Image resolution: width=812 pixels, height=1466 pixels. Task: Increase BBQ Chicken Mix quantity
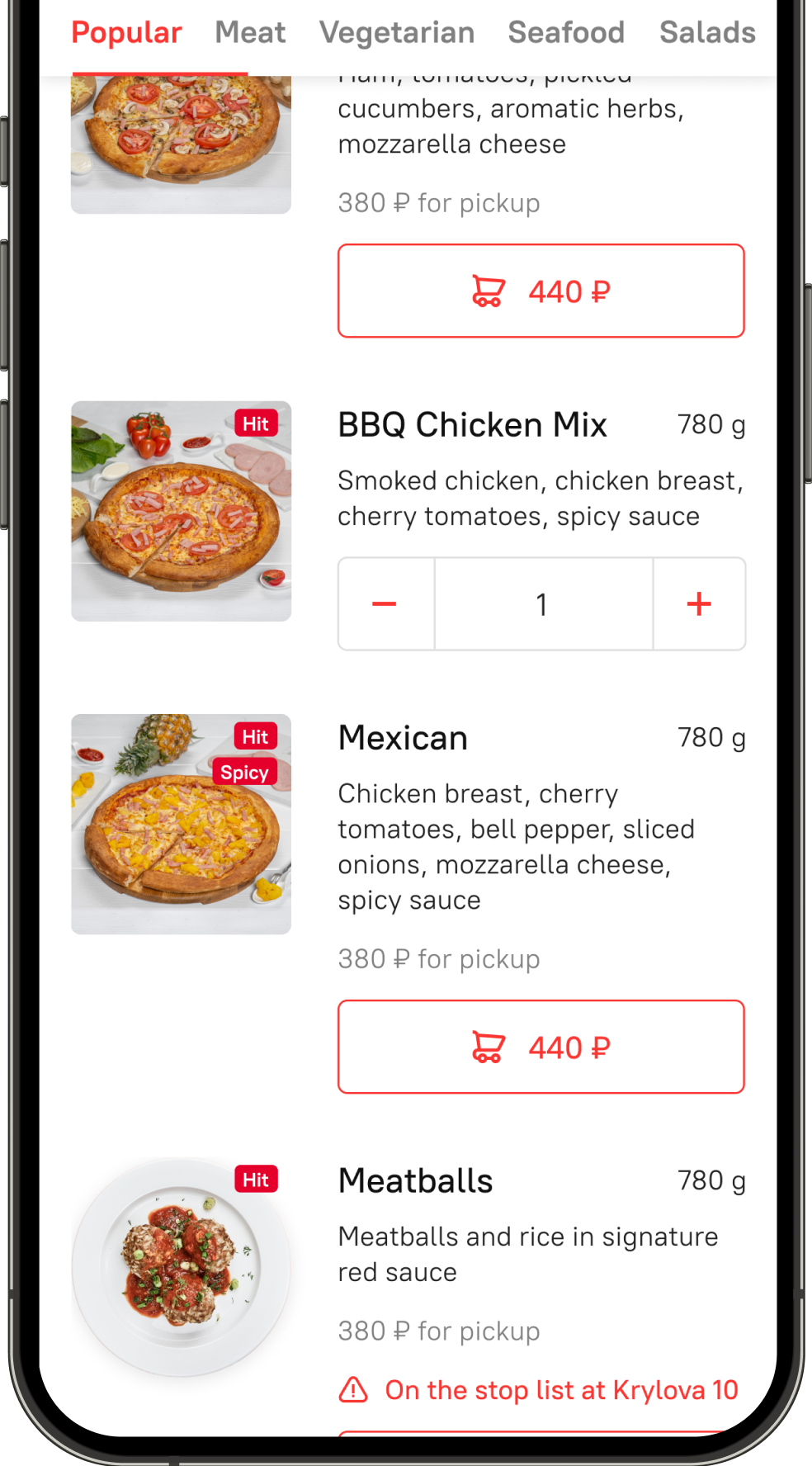[x=699, y=604]
